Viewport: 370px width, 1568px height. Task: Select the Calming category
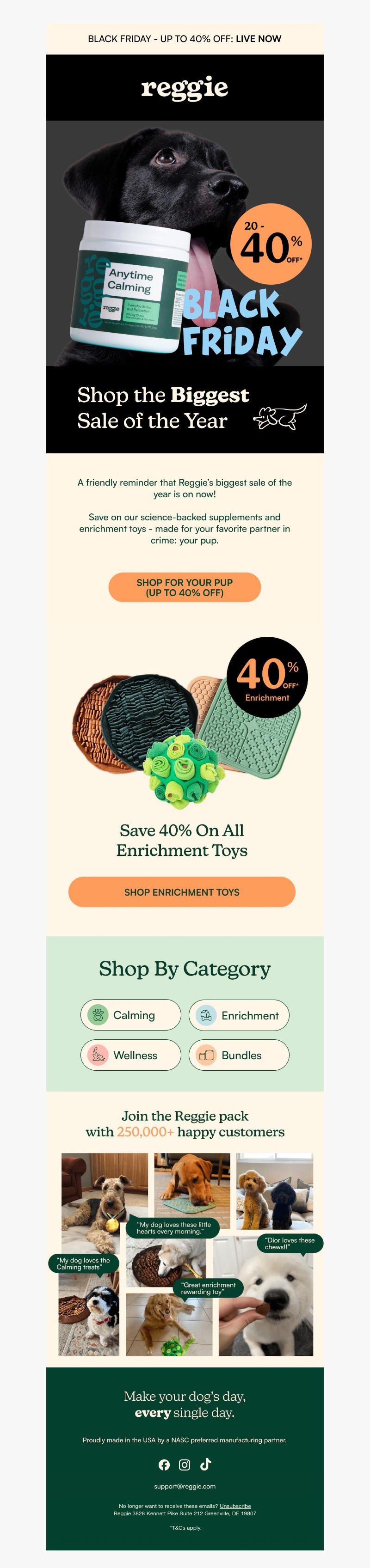(x=130, y=1015)
